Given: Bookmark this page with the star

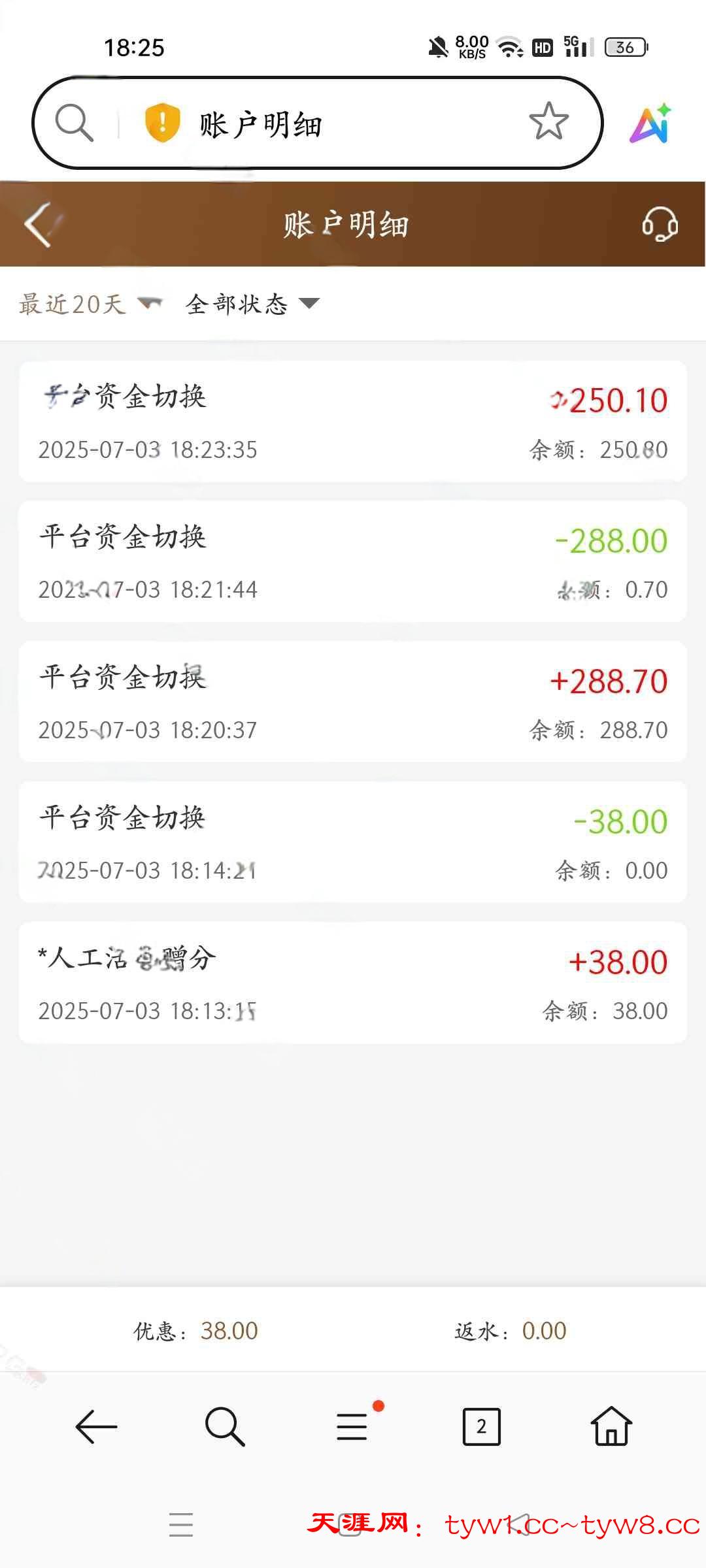Looking at the screenshot, I should tap(548, 122).
